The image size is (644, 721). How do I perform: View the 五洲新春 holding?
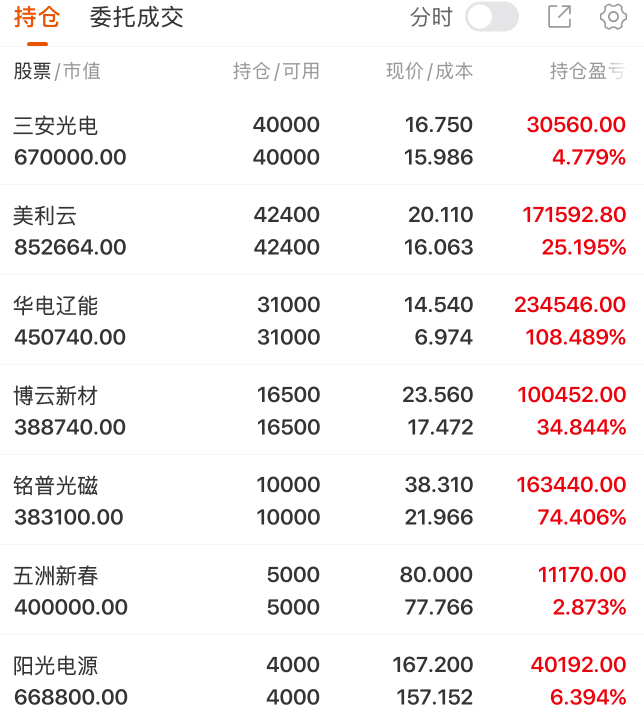[x=322, y=590]
